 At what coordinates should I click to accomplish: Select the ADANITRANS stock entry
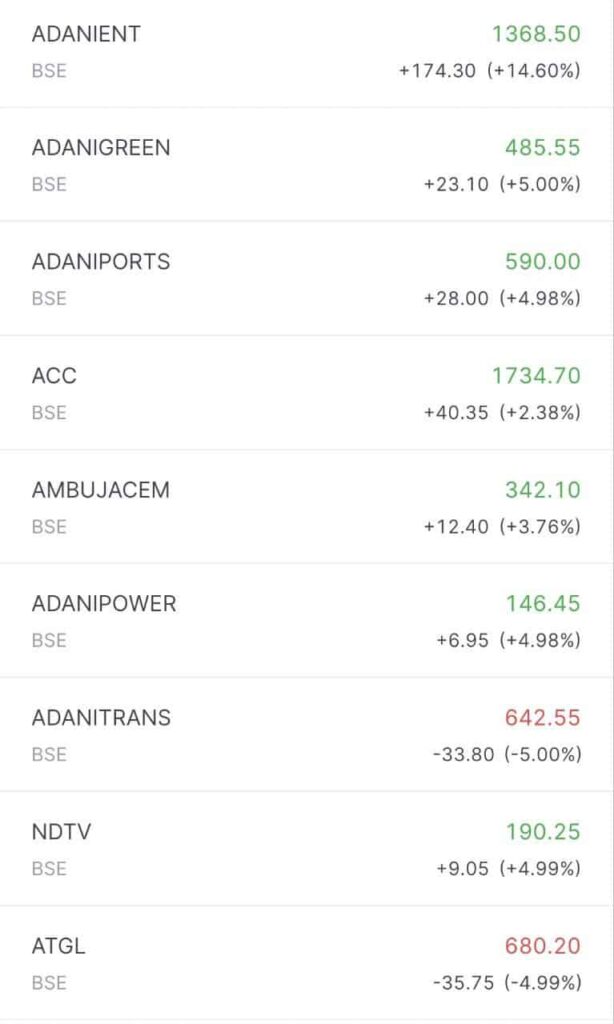point(306,735)
